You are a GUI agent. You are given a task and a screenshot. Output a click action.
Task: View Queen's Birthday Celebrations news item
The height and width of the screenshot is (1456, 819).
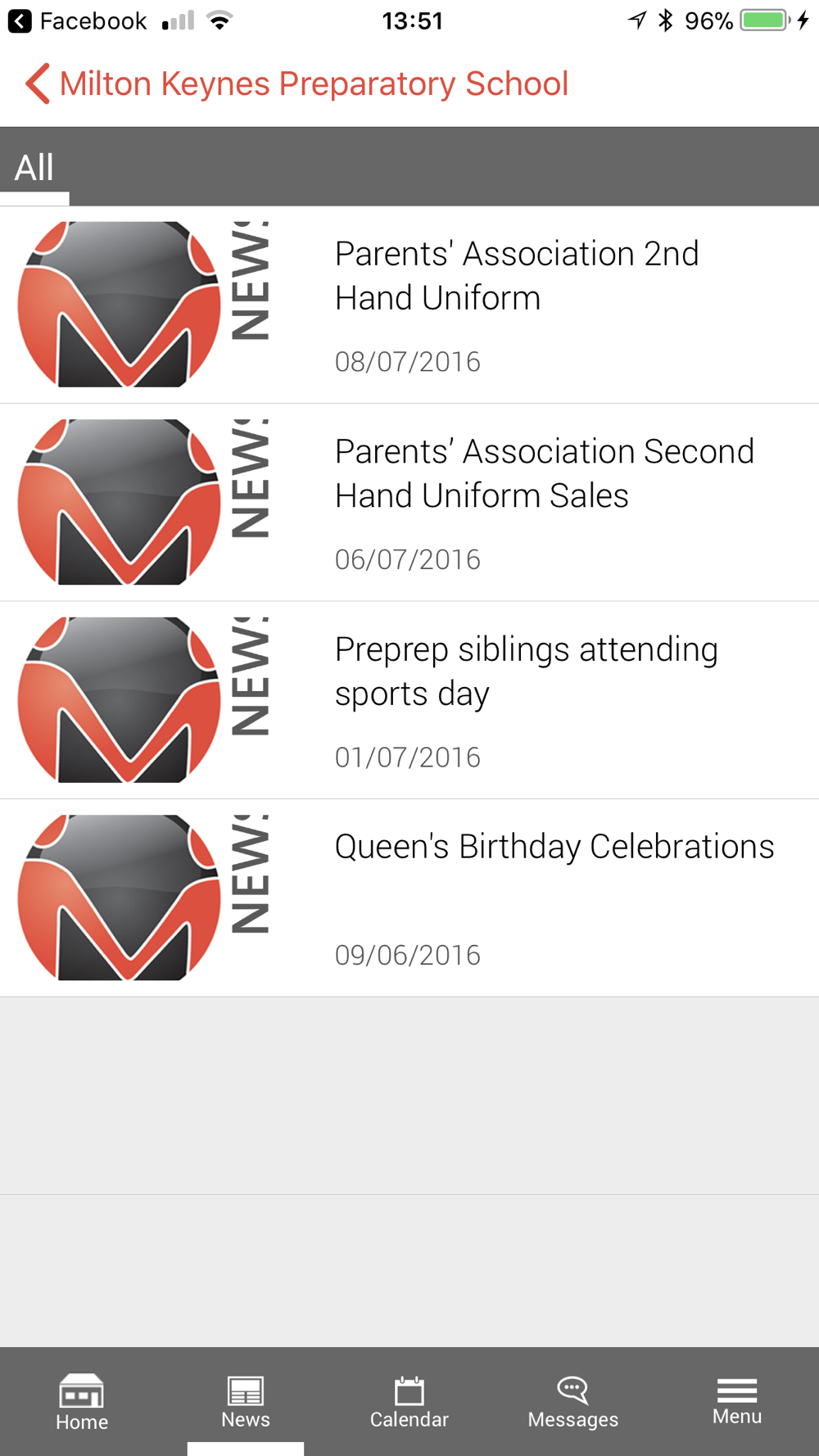pyautogui.click(x=554, y=848)
